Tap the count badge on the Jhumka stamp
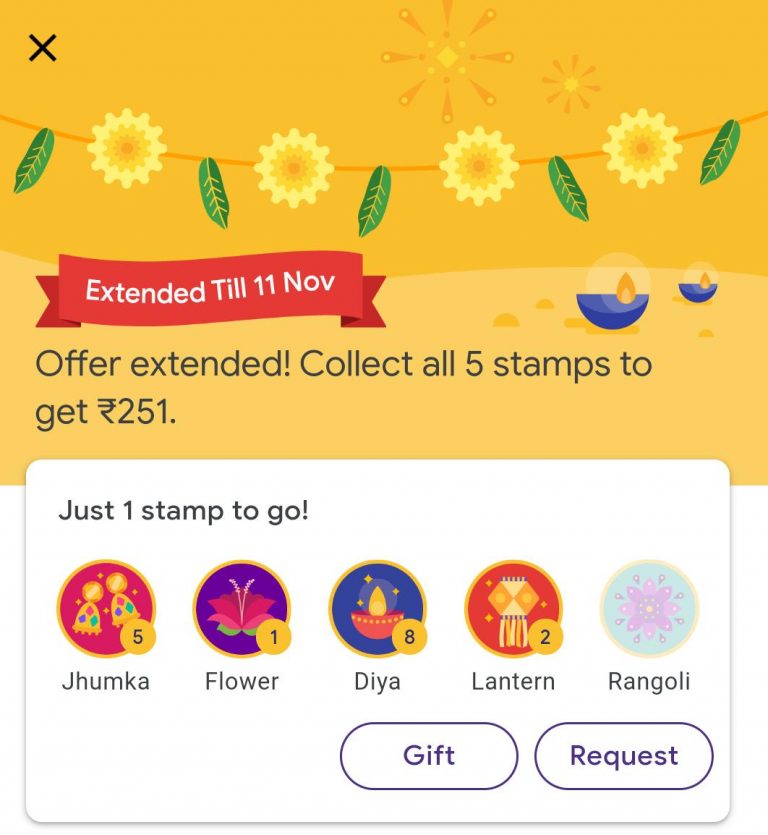 coord(139,635)
